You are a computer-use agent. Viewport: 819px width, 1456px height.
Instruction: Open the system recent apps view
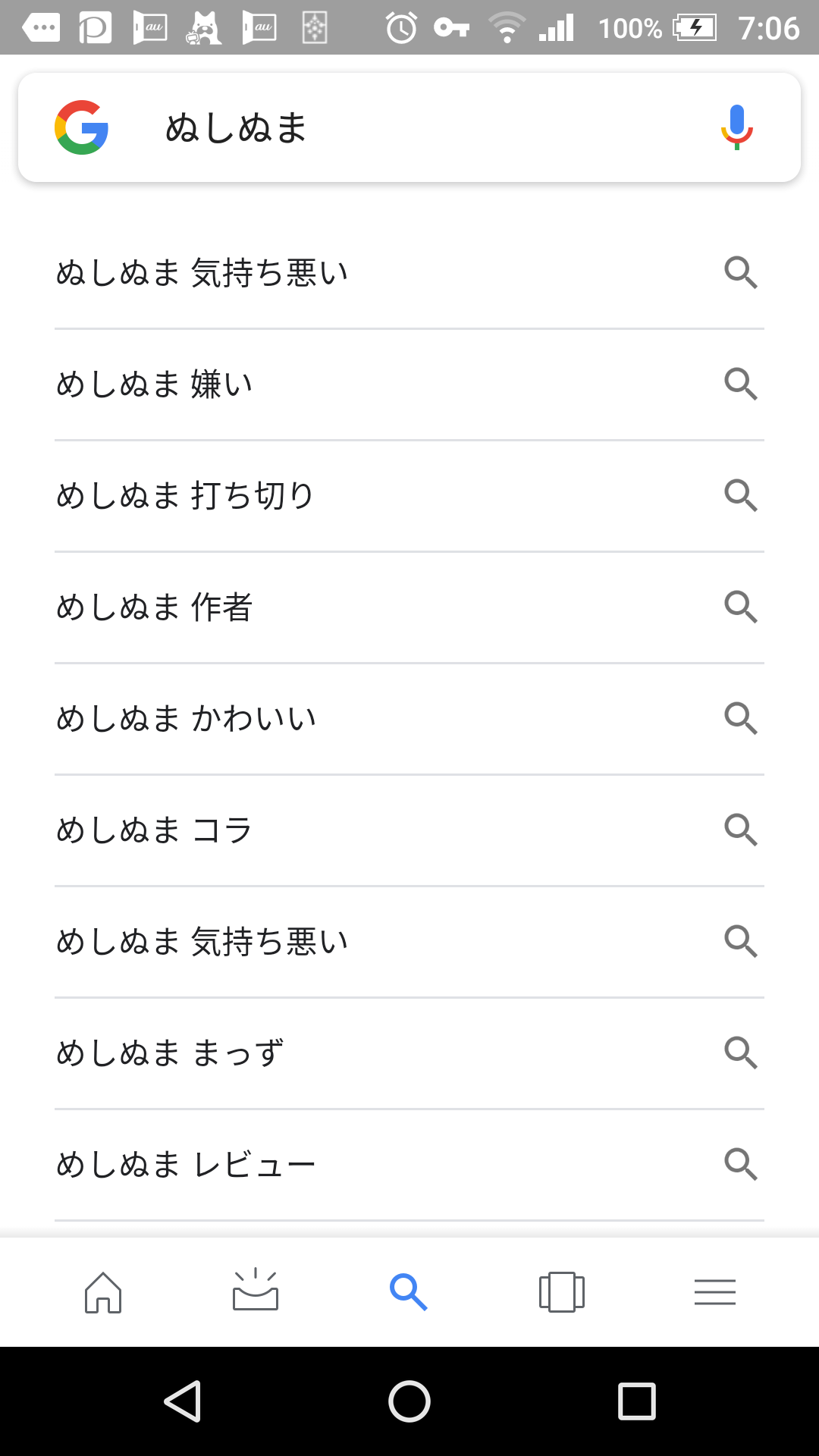point(637,1401)
